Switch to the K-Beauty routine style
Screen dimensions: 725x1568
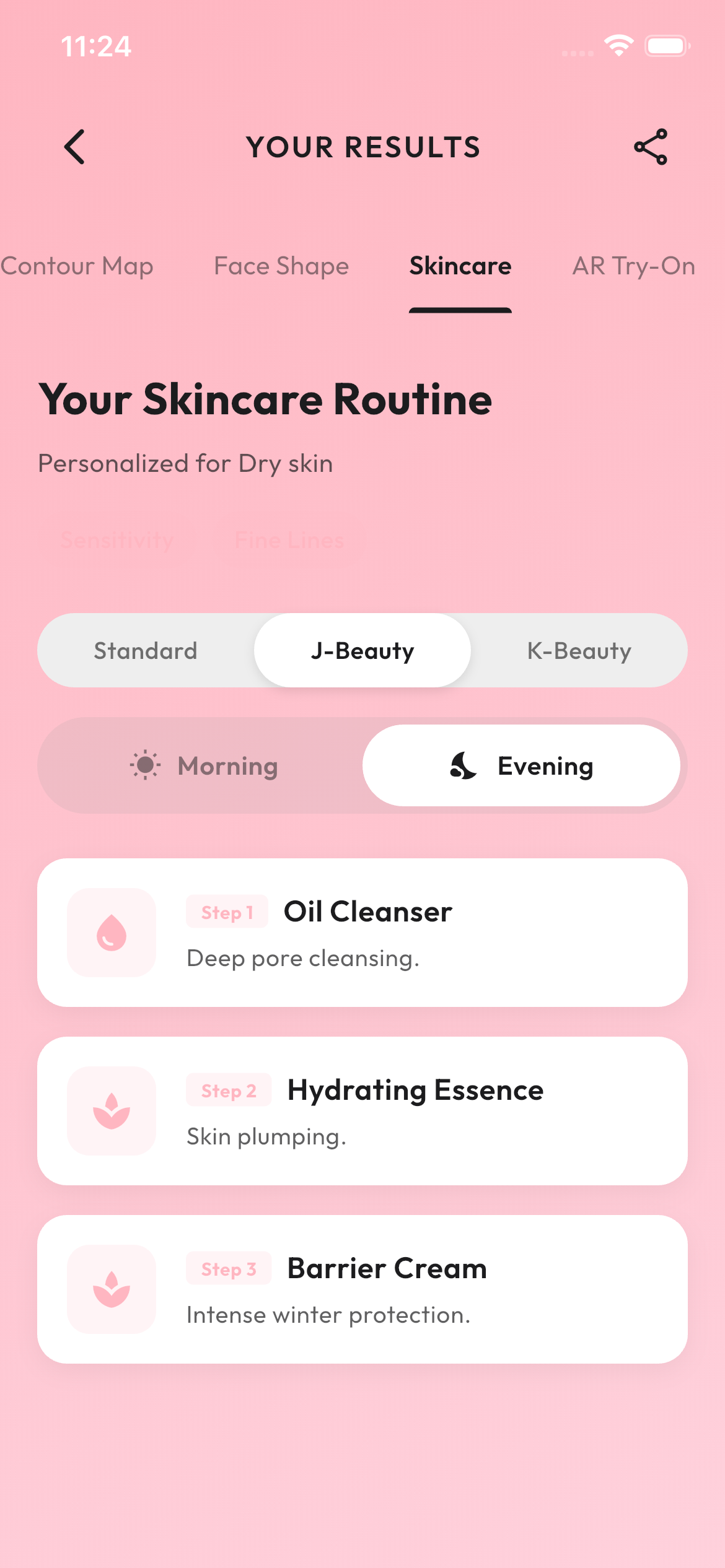pyautogui.click(x=579, y=651)
